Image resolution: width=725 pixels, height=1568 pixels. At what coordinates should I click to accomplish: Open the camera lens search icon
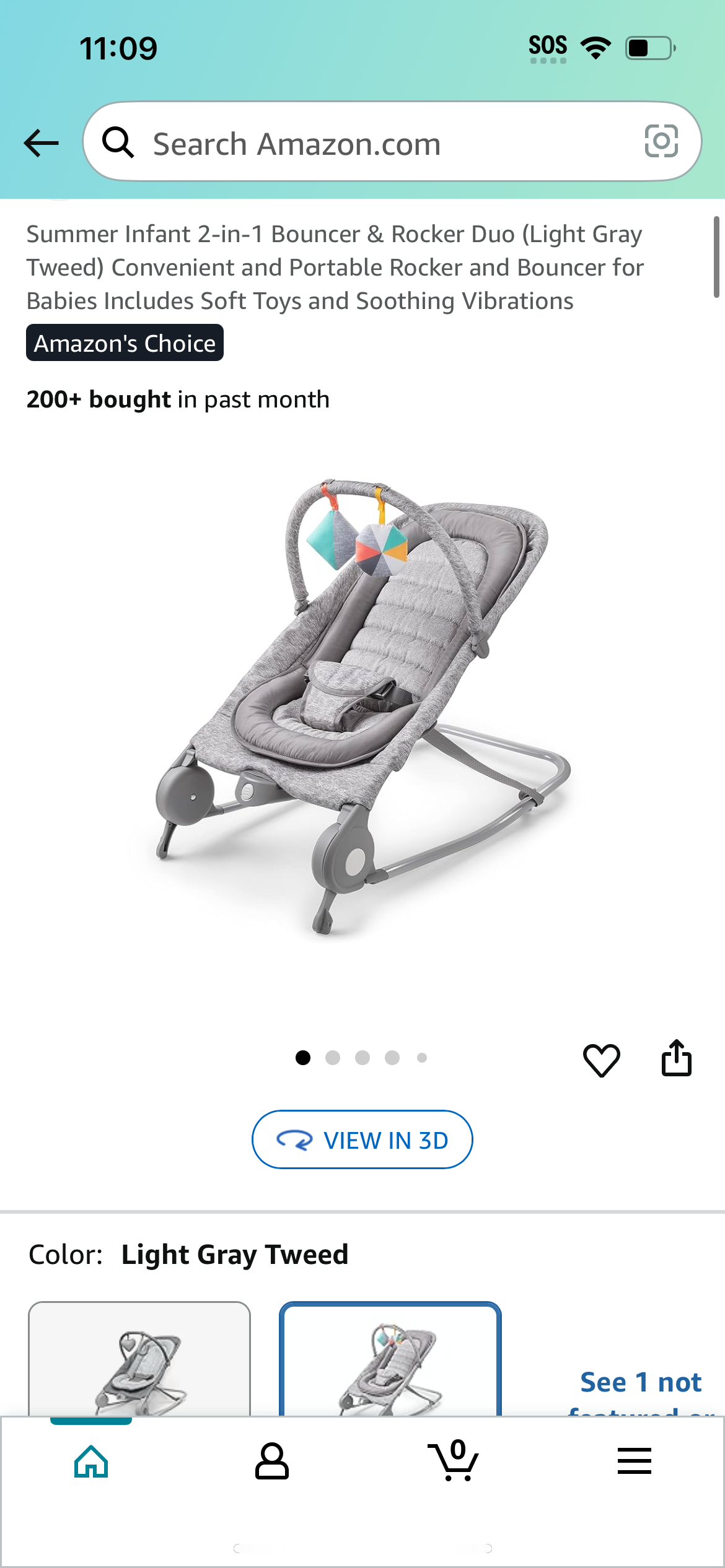(661, 141)
